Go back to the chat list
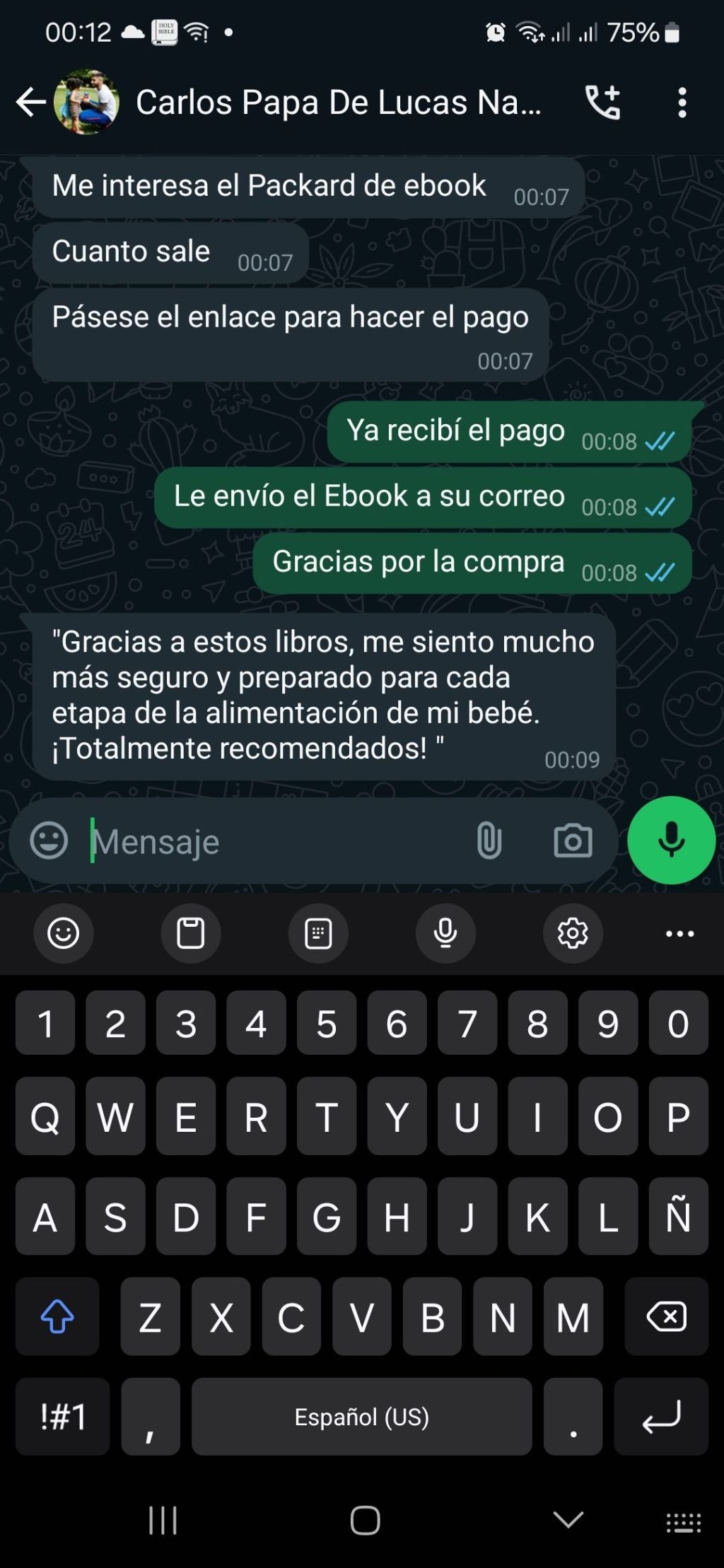Viewport: 724px width, 1568px height. 31,103
